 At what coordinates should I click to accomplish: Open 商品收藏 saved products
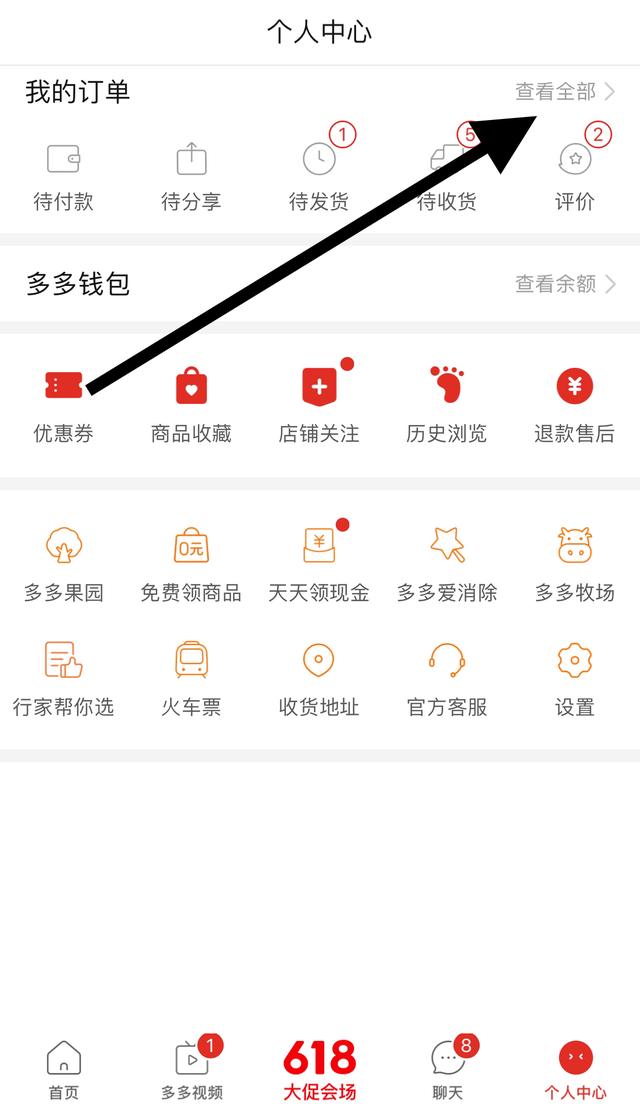[191, 406]
